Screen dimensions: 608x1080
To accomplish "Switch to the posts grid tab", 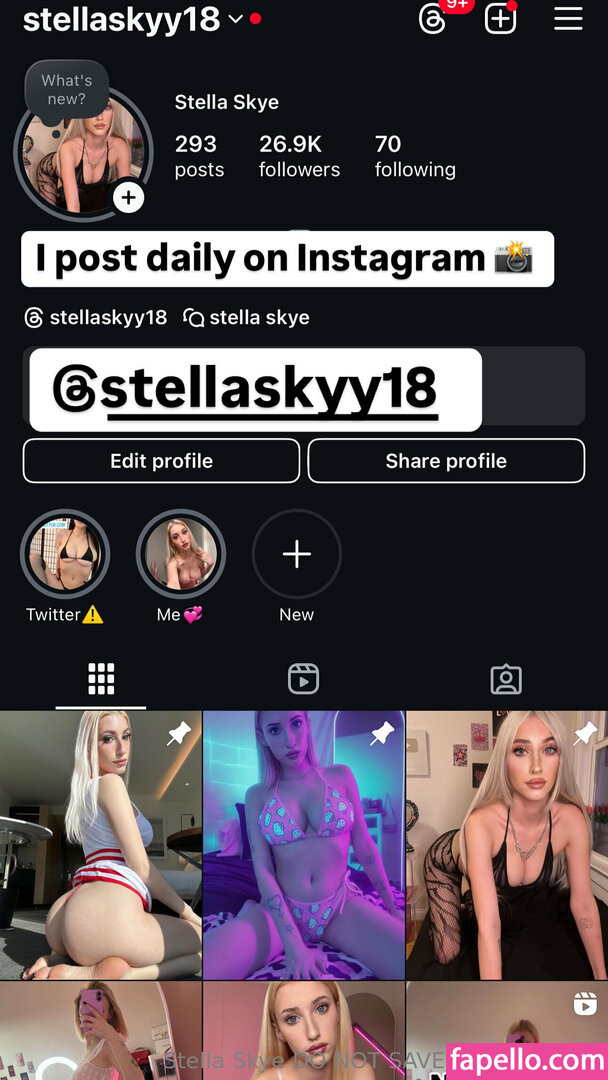I will (101, 679).
